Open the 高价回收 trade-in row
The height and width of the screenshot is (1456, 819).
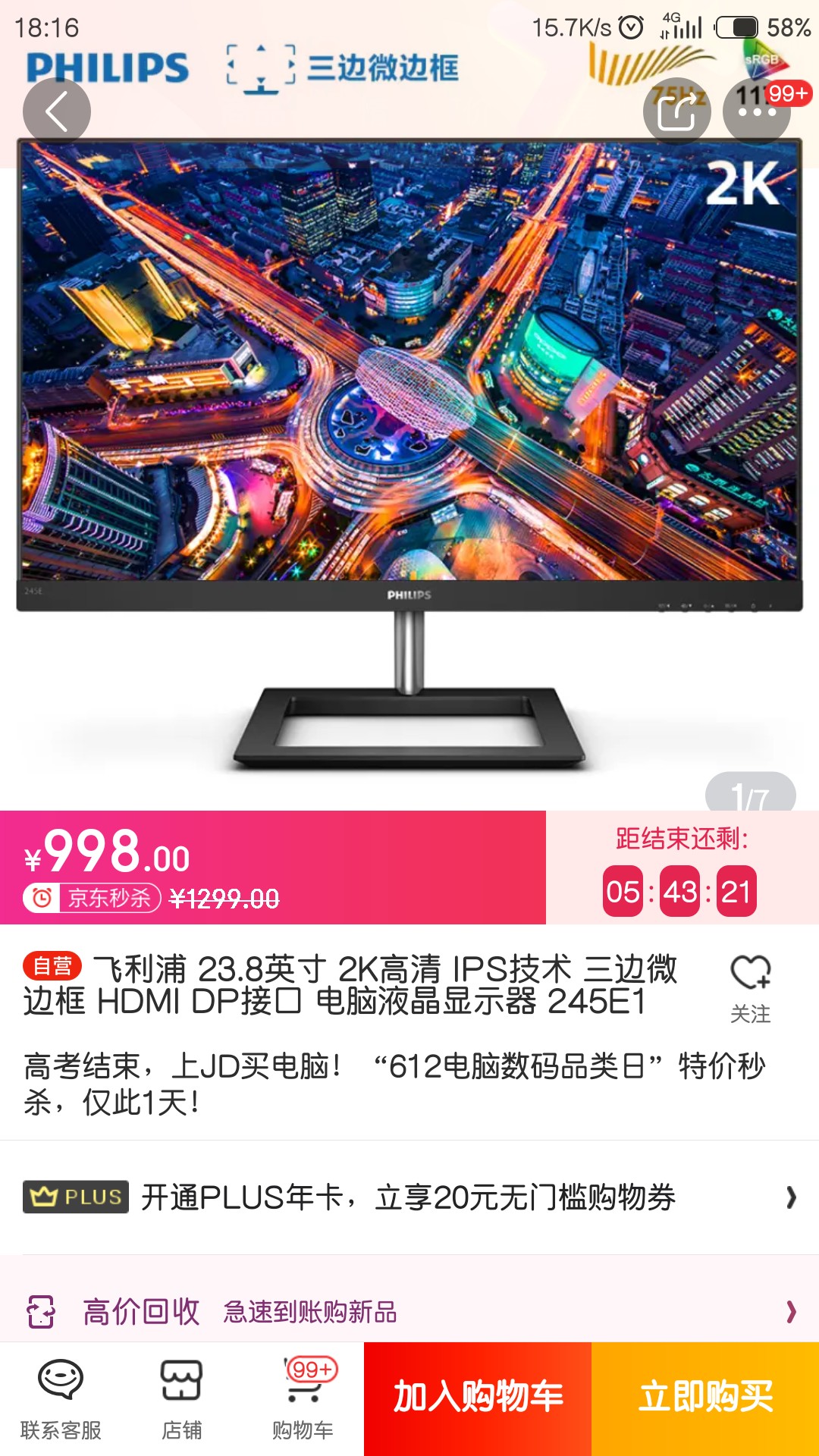click(x=409, y=1311)
